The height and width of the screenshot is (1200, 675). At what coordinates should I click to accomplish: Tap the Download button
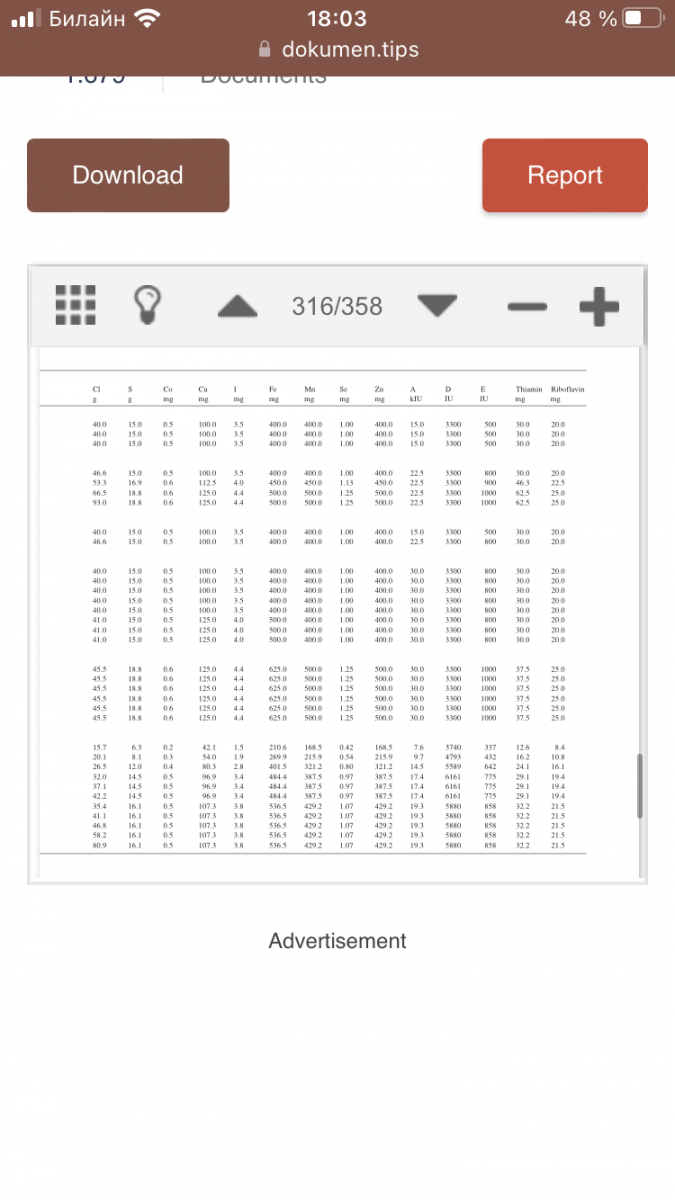pyautogui.click(x=128, y=175)
